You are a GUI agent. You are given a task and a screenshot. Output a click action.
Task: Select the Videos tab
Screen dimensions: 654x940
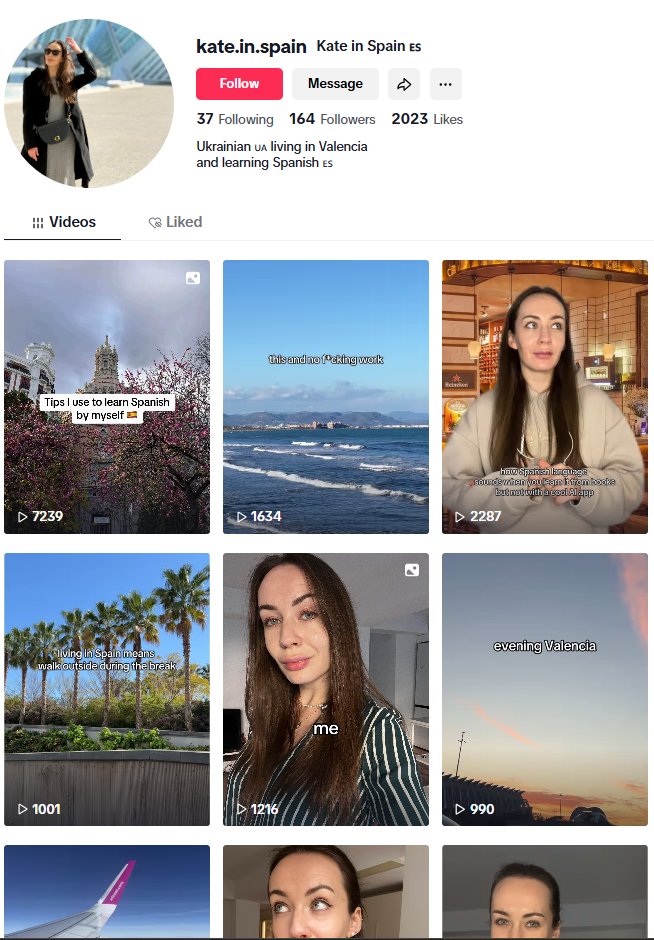tap(63, 222)
